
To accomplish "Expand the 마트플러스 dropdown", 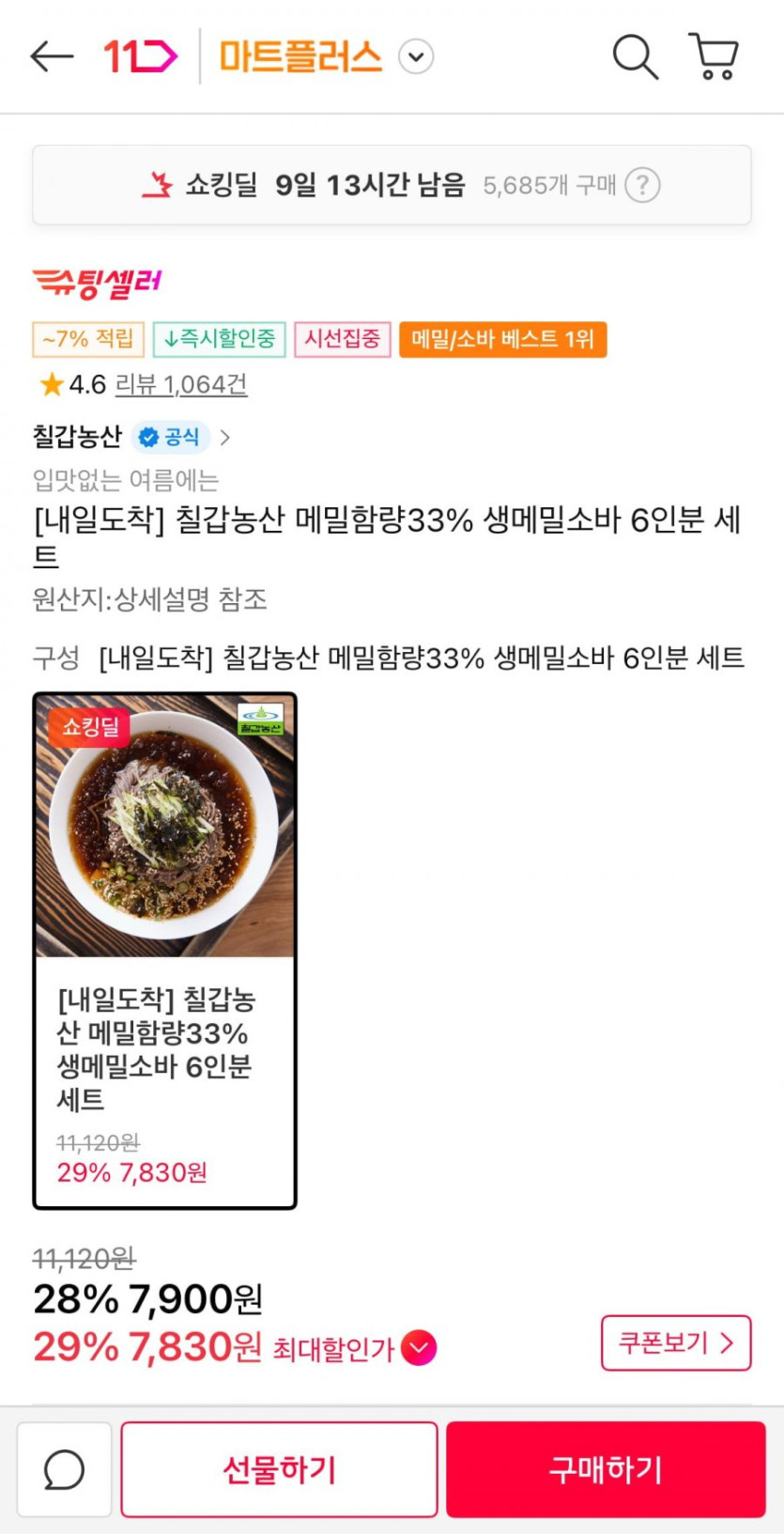I will coord(416,57).
